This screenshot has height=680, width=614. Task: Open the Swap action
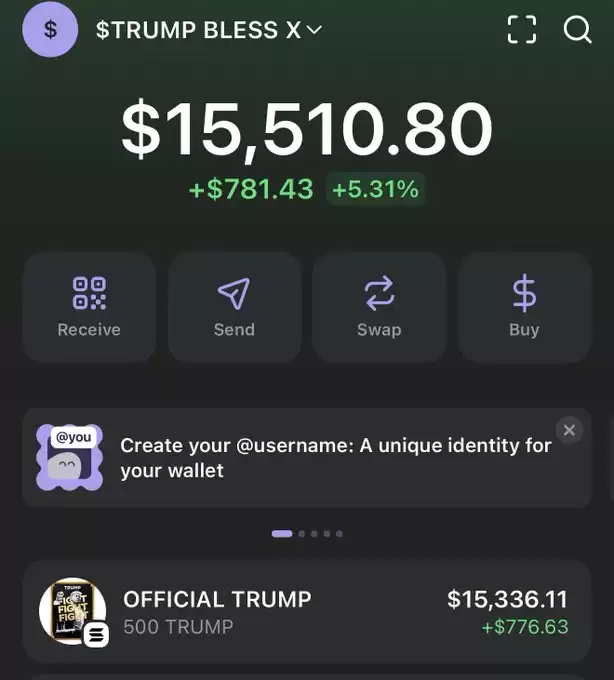379,306
